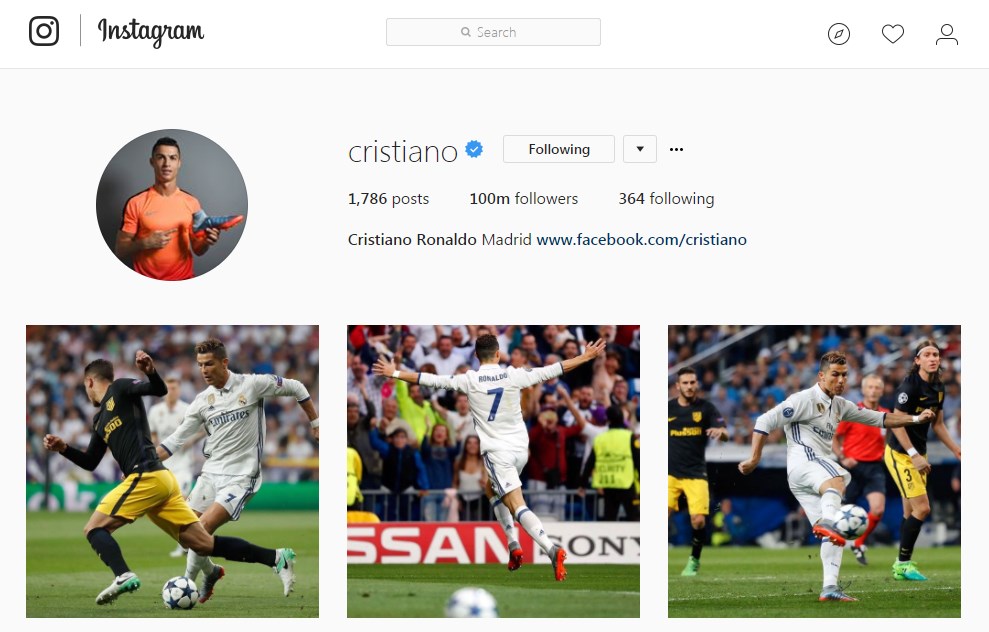
Task: Tap the Search field
Action: click(493, 32)
